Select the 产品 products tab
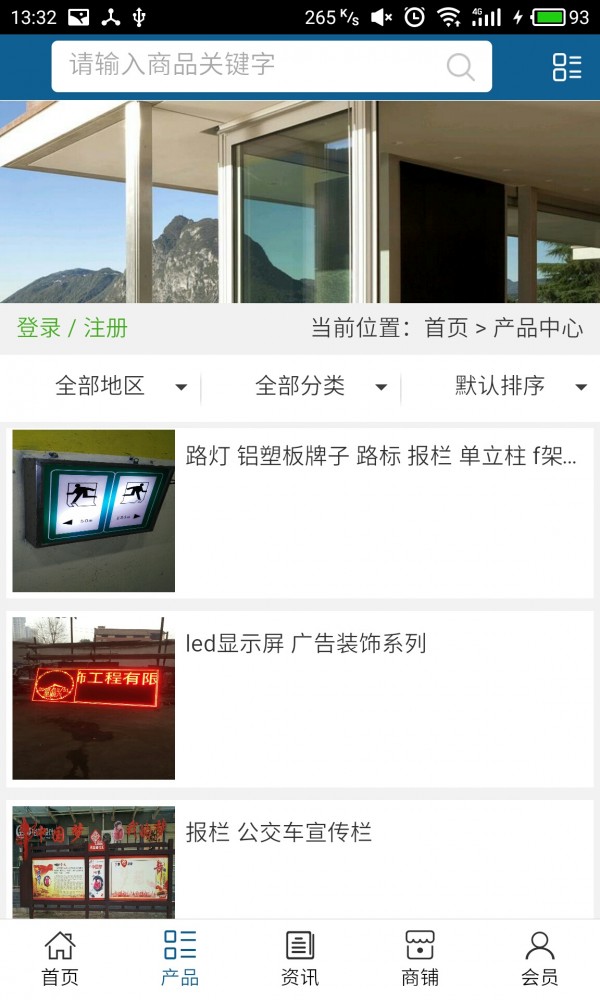Viewport: 600px width, 1000px height. (x=180, y=958)
